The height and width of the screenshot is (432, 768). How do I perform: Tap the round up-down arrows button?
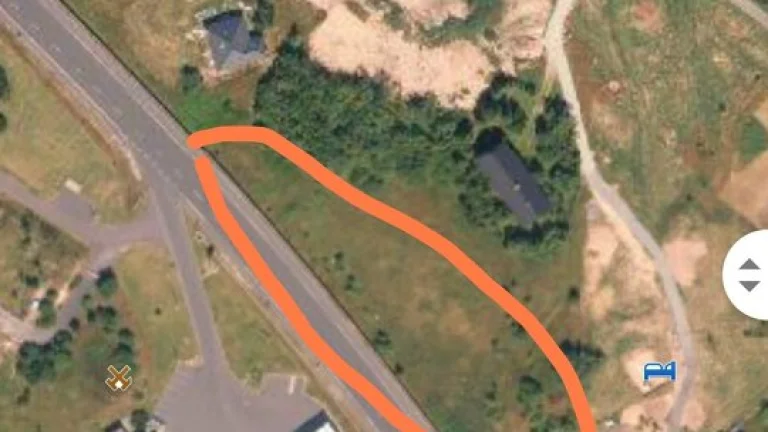(749, 275)
